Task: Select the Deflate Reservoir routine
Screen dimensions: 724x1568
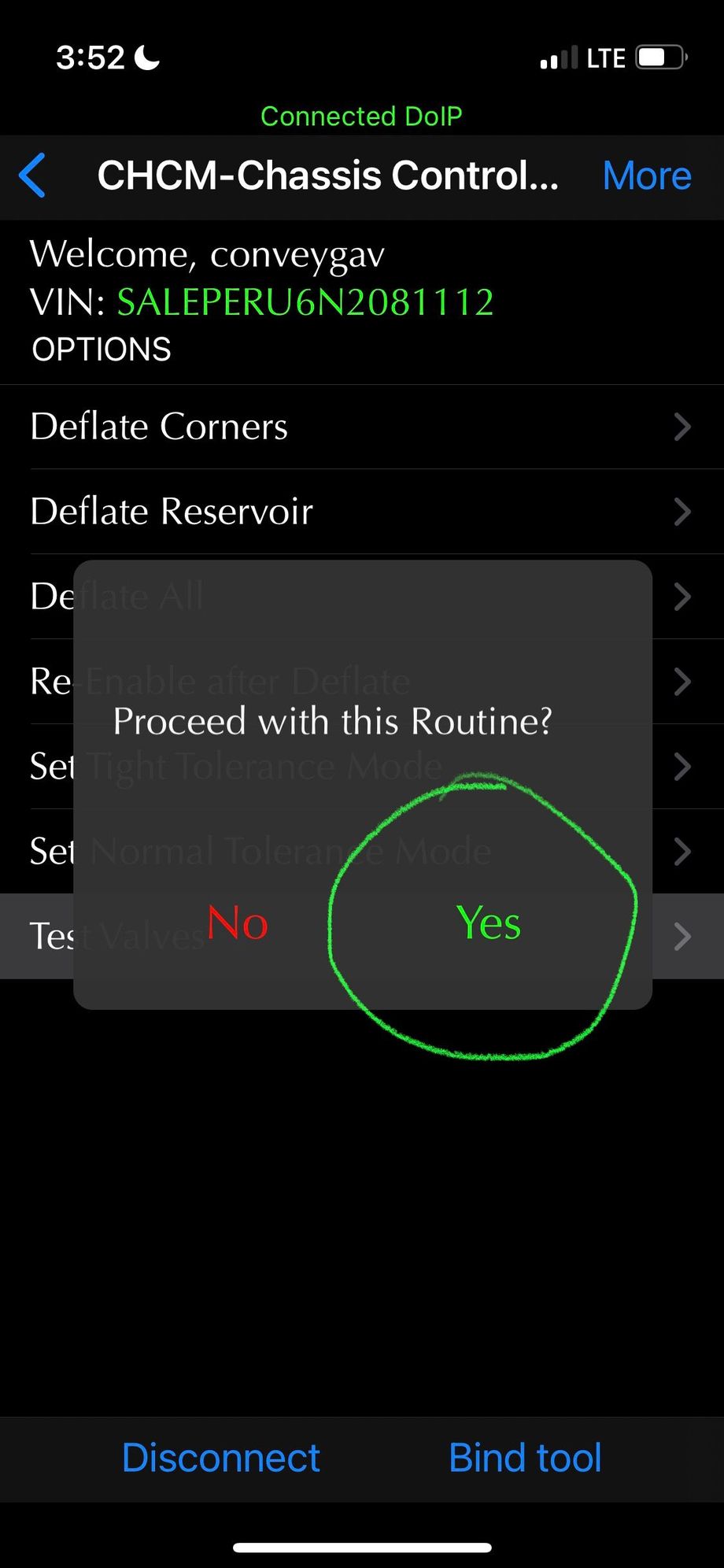Action: pos(361,512)
